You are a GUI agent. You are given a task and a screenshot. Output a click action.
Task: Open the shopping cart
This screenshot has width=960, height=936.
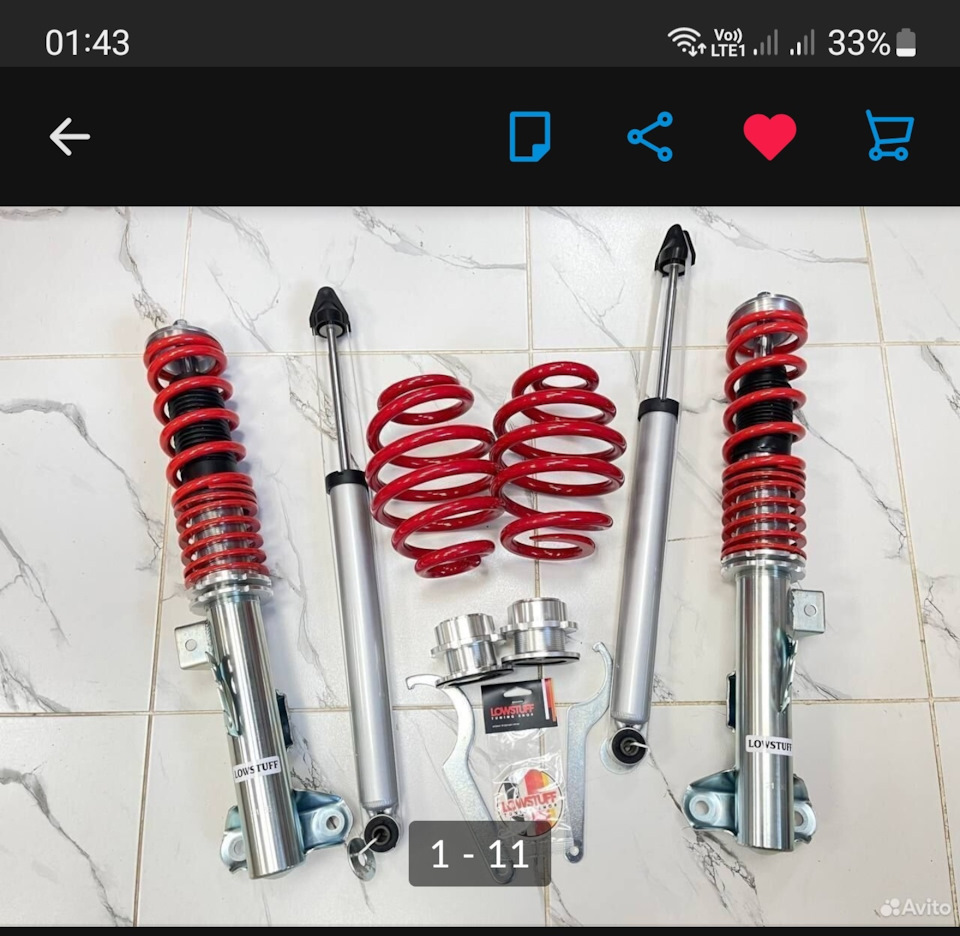click(x=889, y=137)
